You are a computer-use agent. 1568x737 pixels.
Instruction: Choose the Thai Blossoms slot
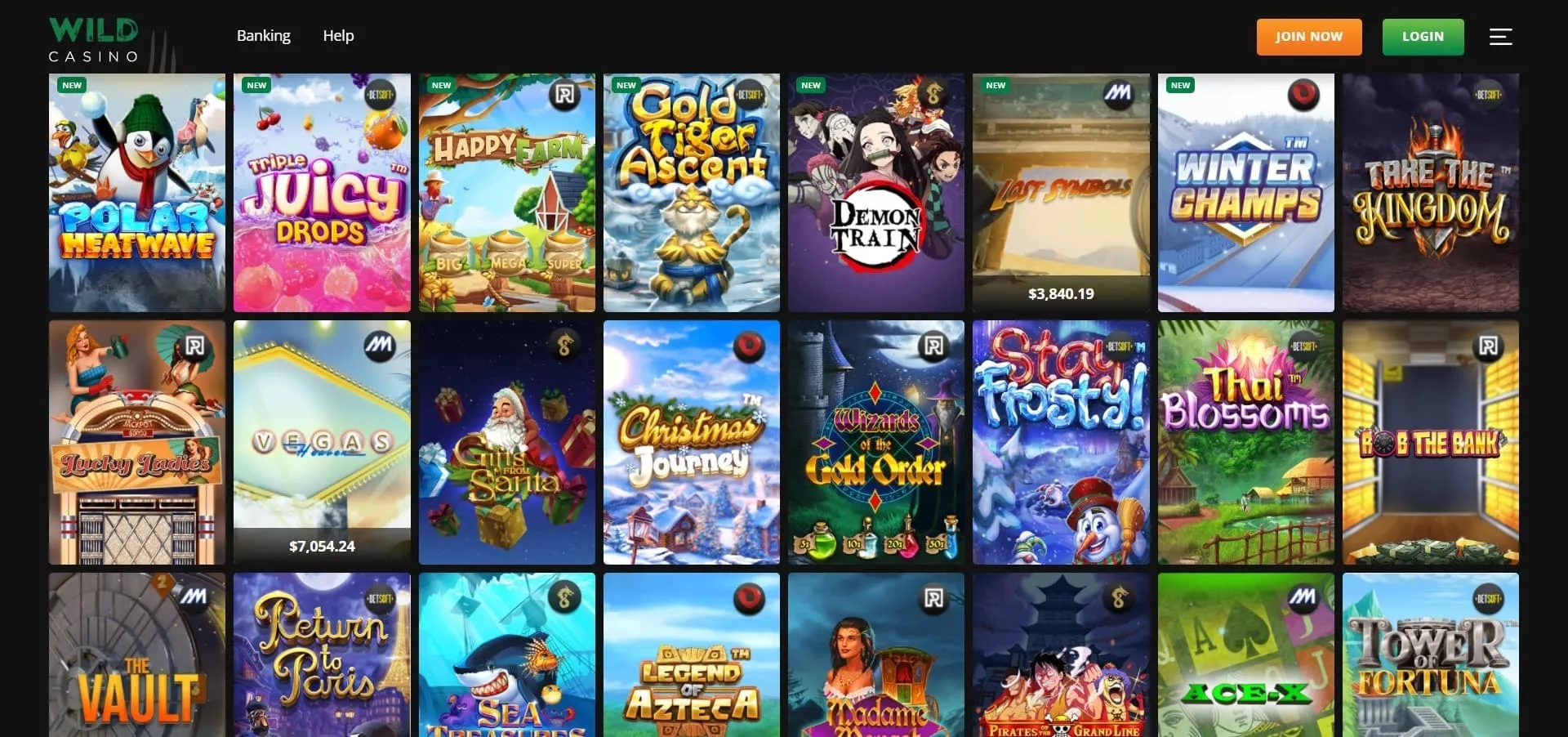1245,442
